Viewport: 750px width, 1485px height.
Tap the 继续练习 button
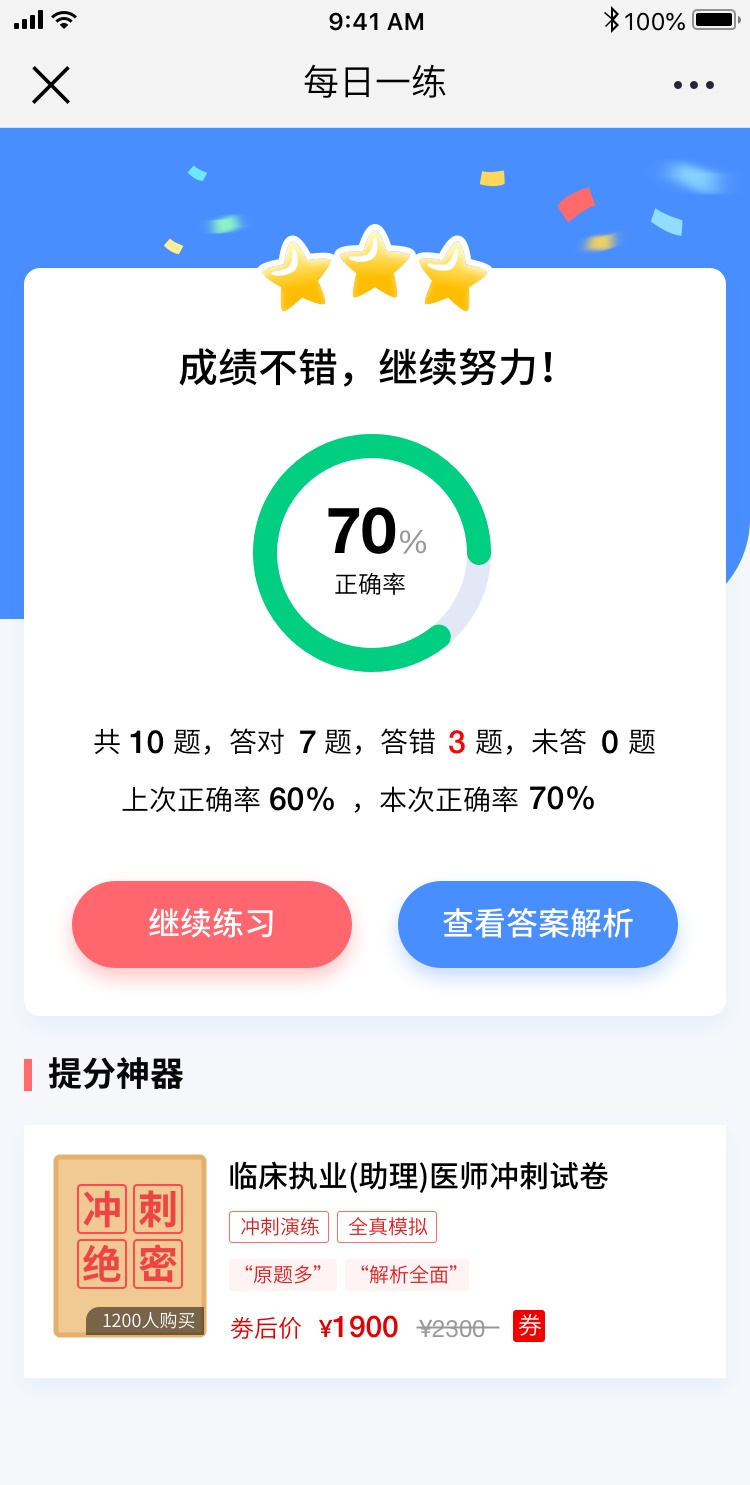[x=212, y=924]
